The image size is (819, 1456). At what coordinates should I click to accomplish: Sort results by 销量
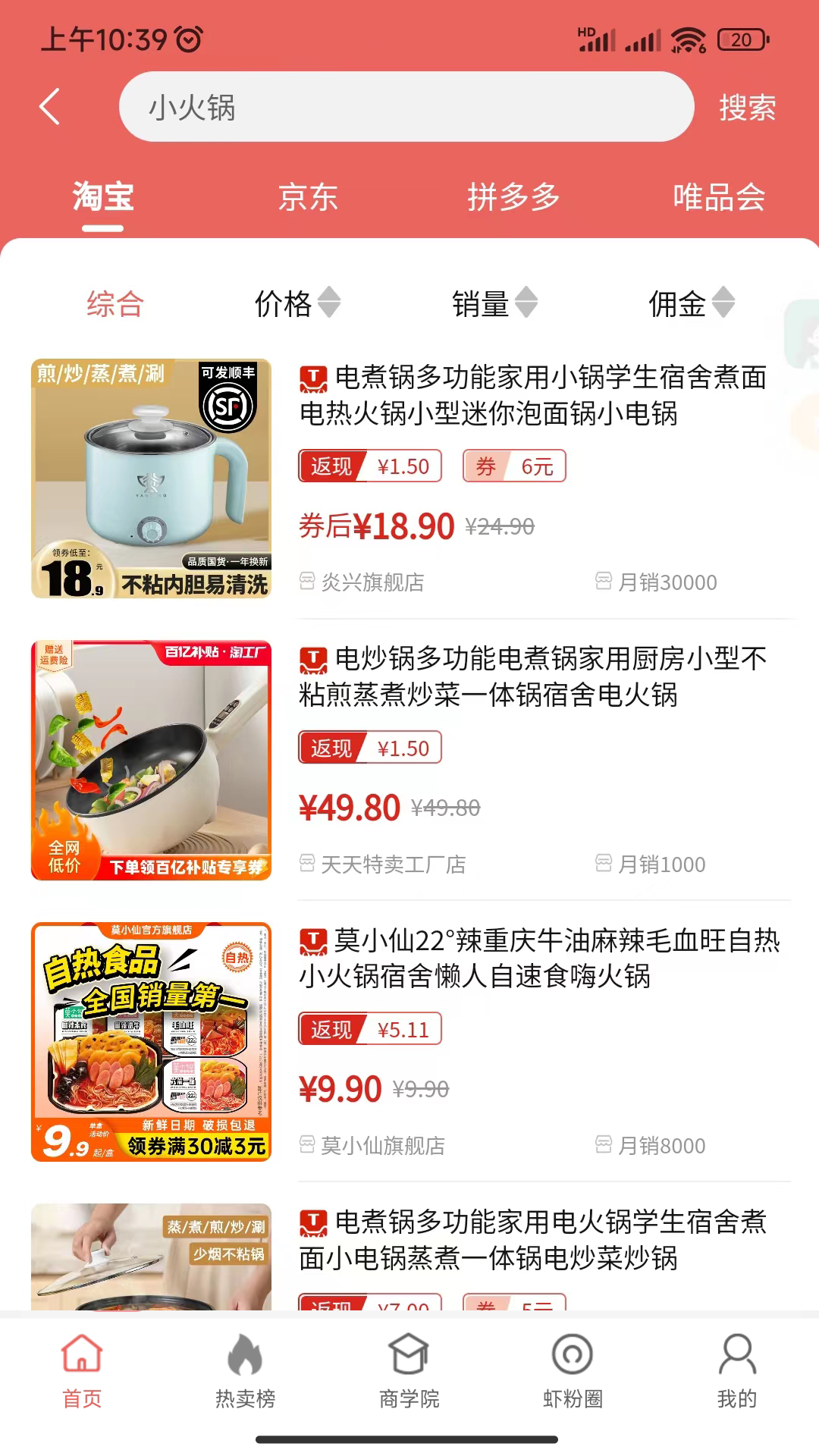click(494, 304)
